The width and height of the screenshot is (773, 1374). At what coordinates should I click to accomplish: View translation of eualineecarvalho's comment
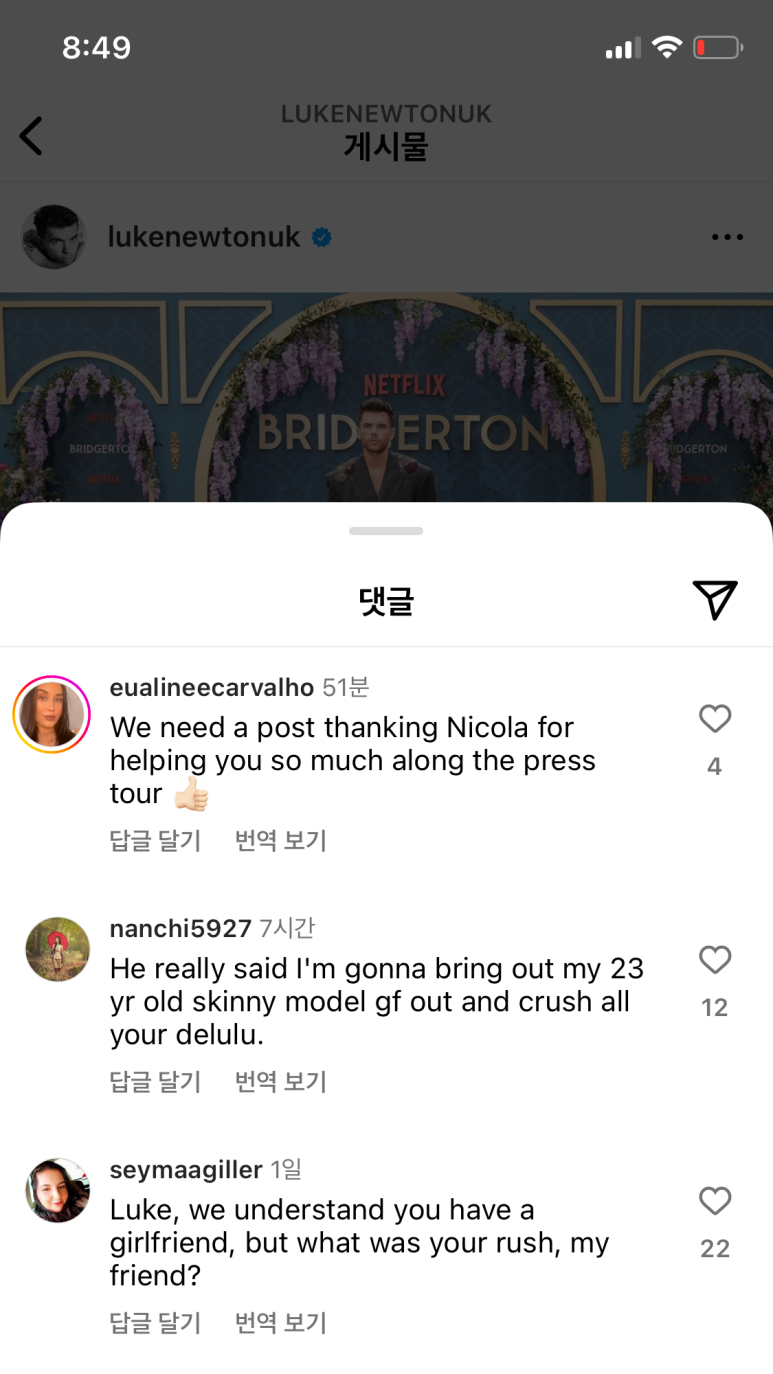click(x=281, y=840)
